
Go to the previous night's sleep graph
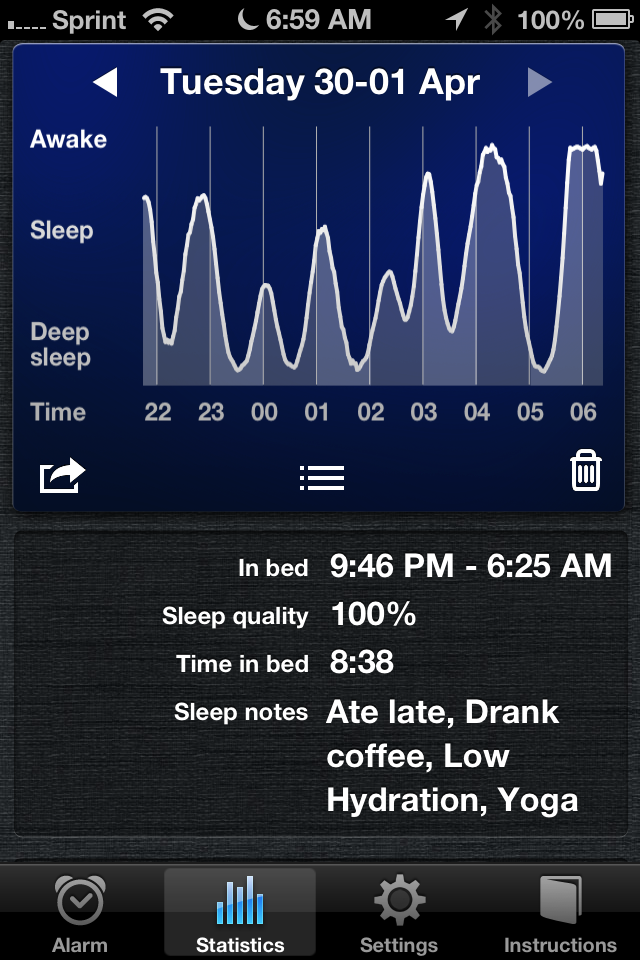click(106, 83)
